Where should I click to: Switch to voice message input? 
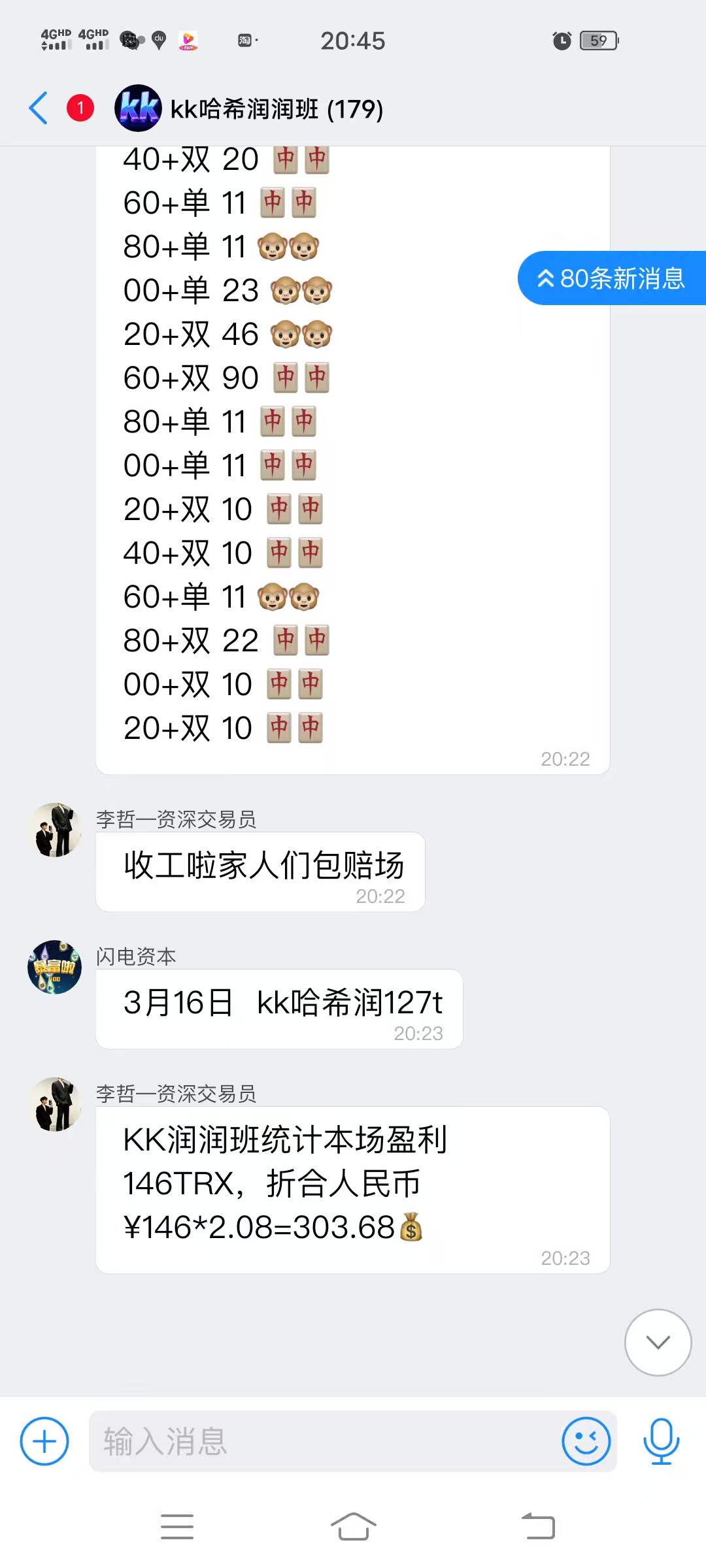pyautogui.click(x=661, y=1441)
